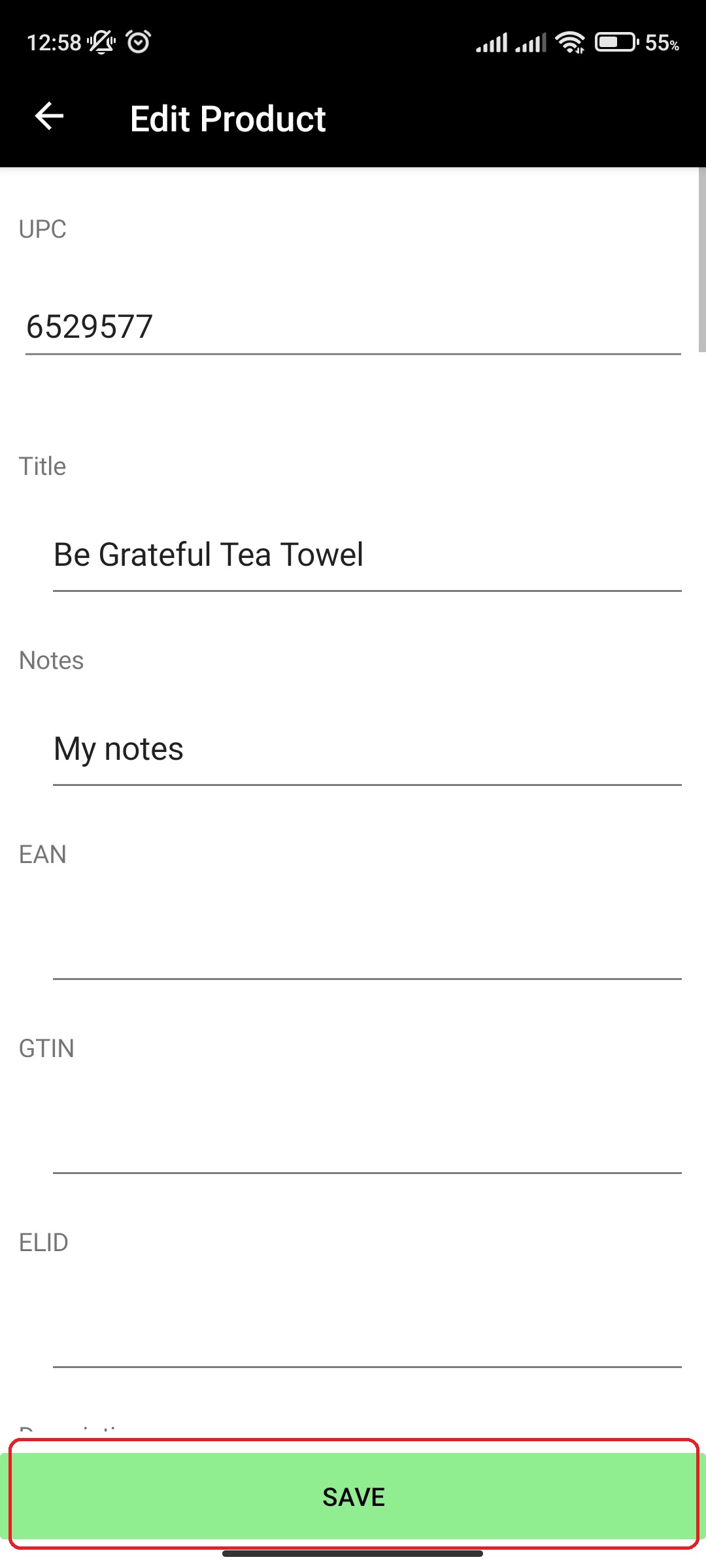Save the product changes
This screenshot has width=706, height=1568.
353,1496
